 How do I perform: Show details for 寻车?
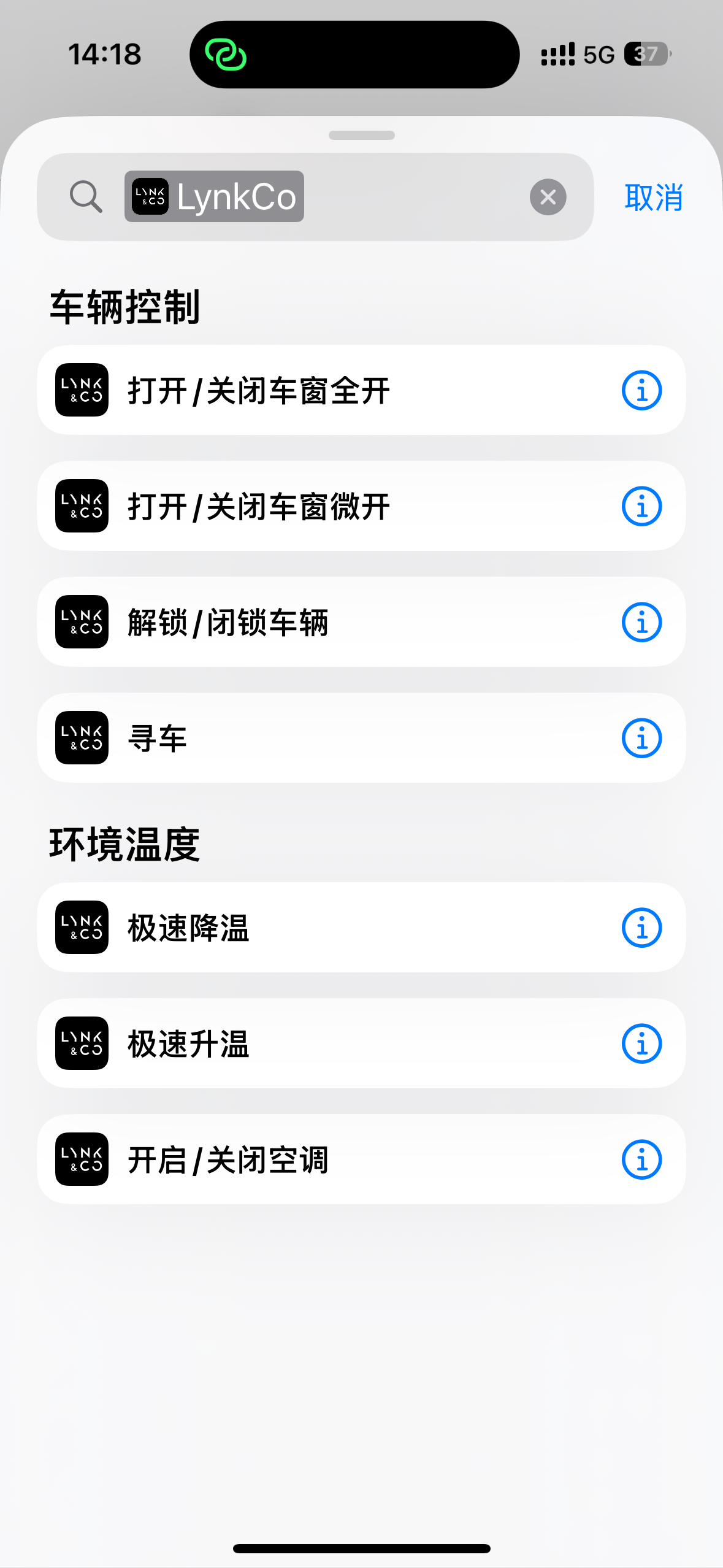click(641, 738)
